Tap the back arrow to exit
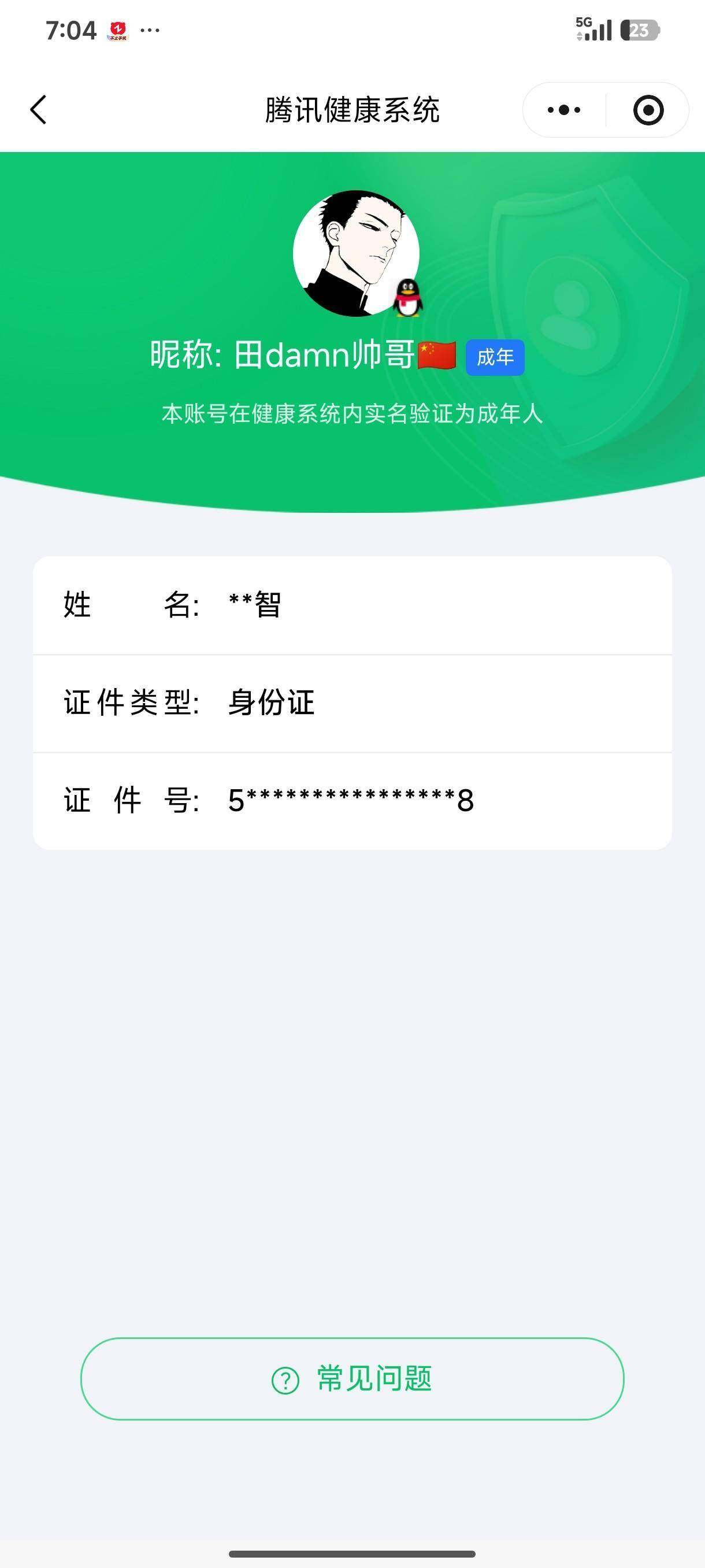 pyautogui.click(x=38, y=110)
